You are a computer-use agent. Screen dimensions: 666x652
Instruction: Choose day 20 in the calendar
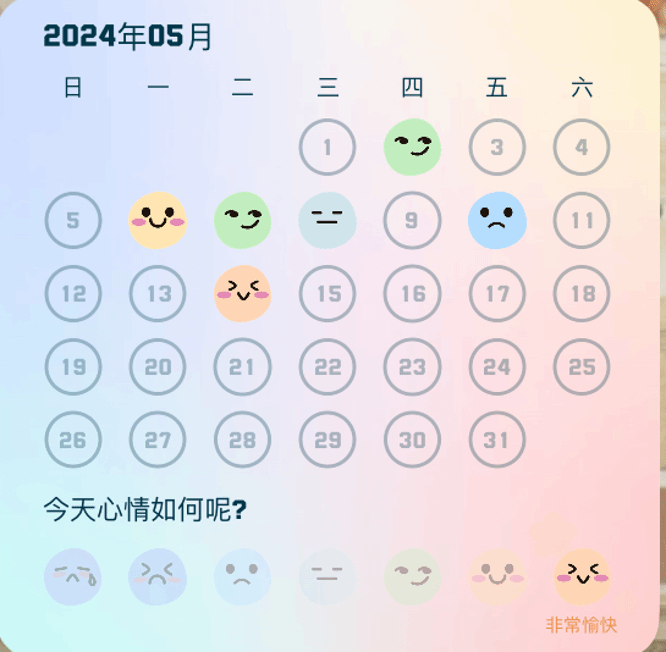point(158,367)
